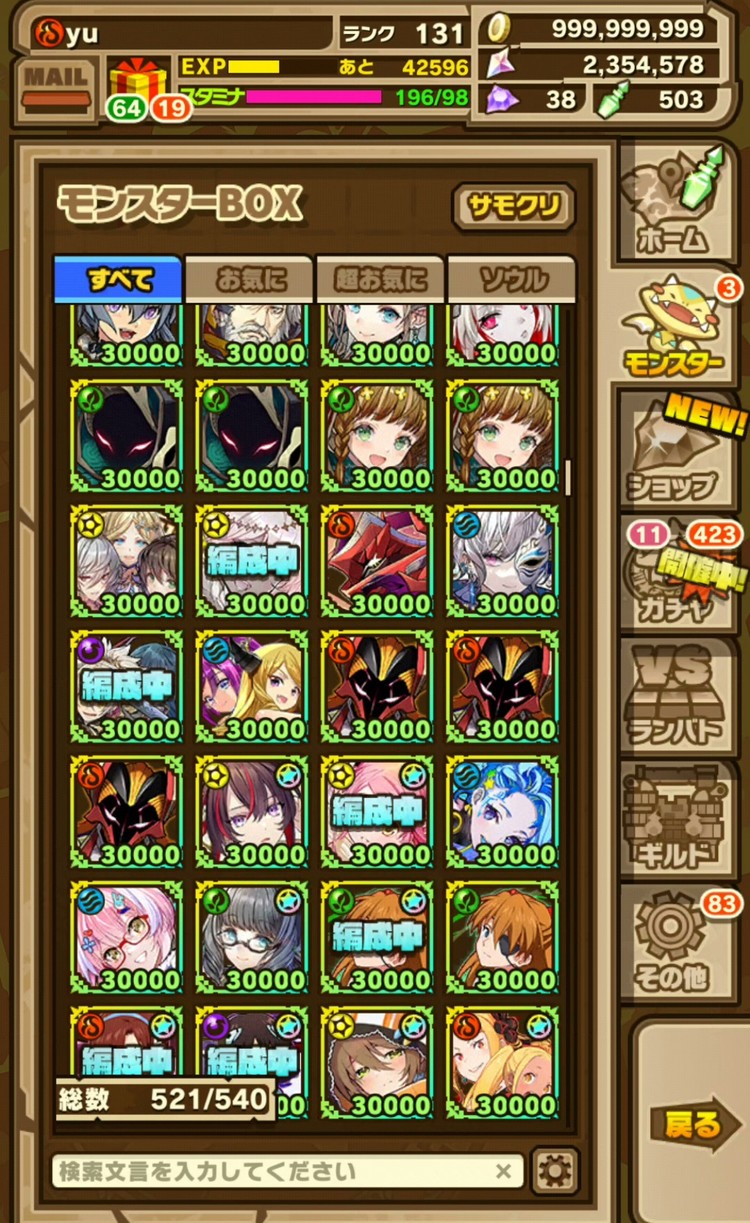This screenshot has height=1223, width=750.
Task: Tap the サモクリ button
Action: 513,207
